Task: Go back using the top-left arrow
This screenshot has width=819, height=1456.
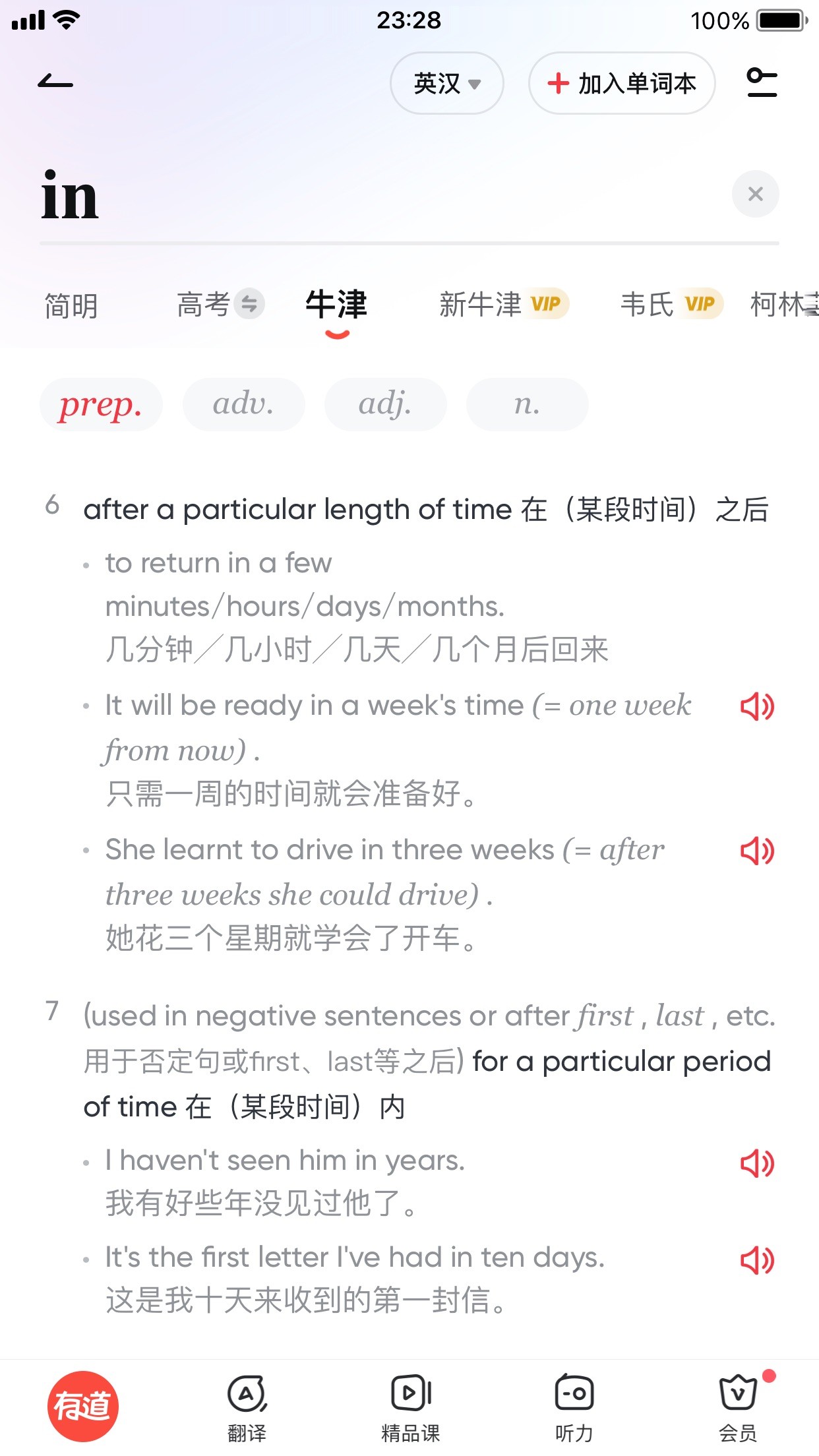Action: click(x=55, y=83)
